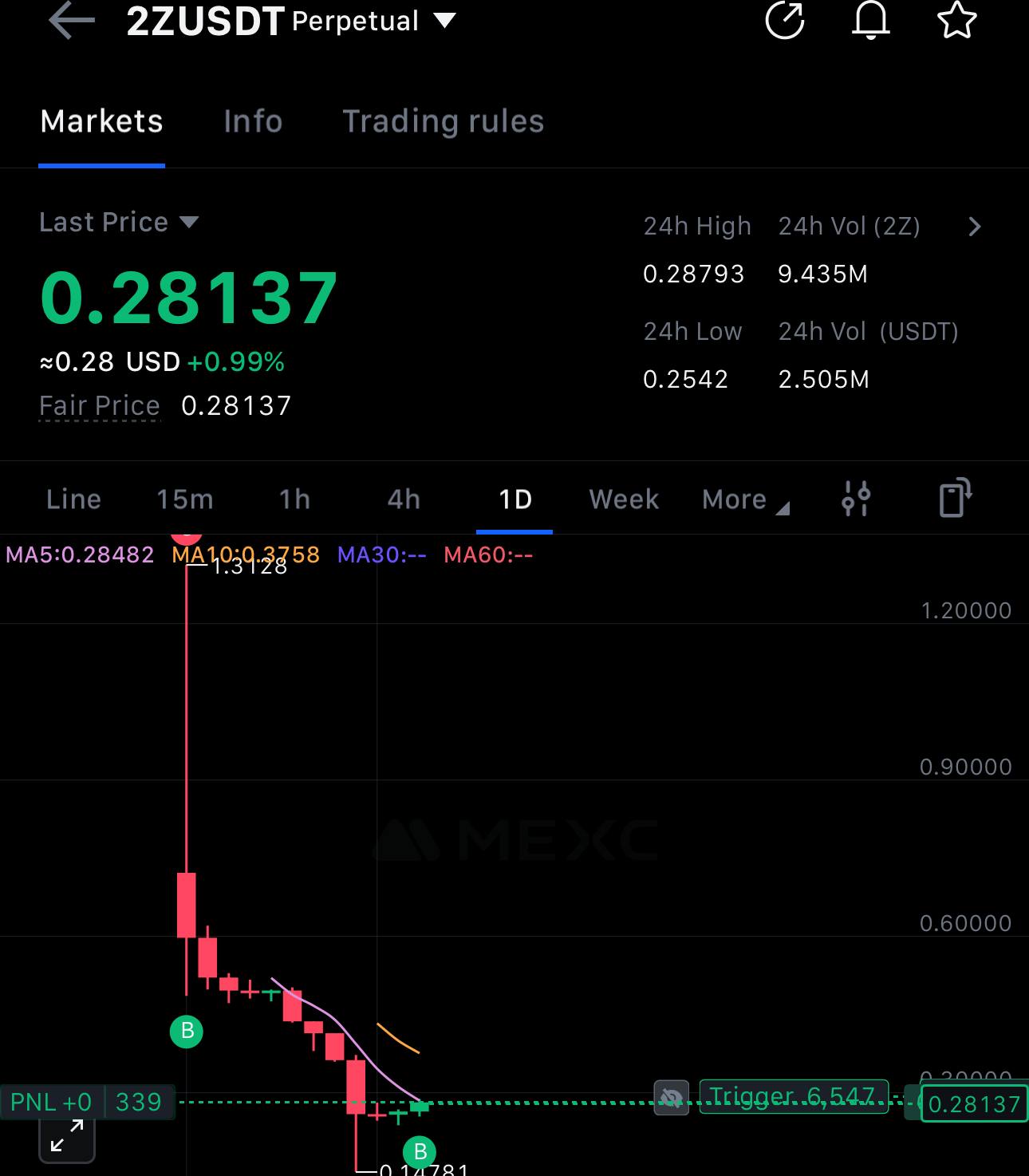Add 2ZUSDT to favorites with the star
This screenshot has height=1176, width=1029.
(x=956, y=20)
